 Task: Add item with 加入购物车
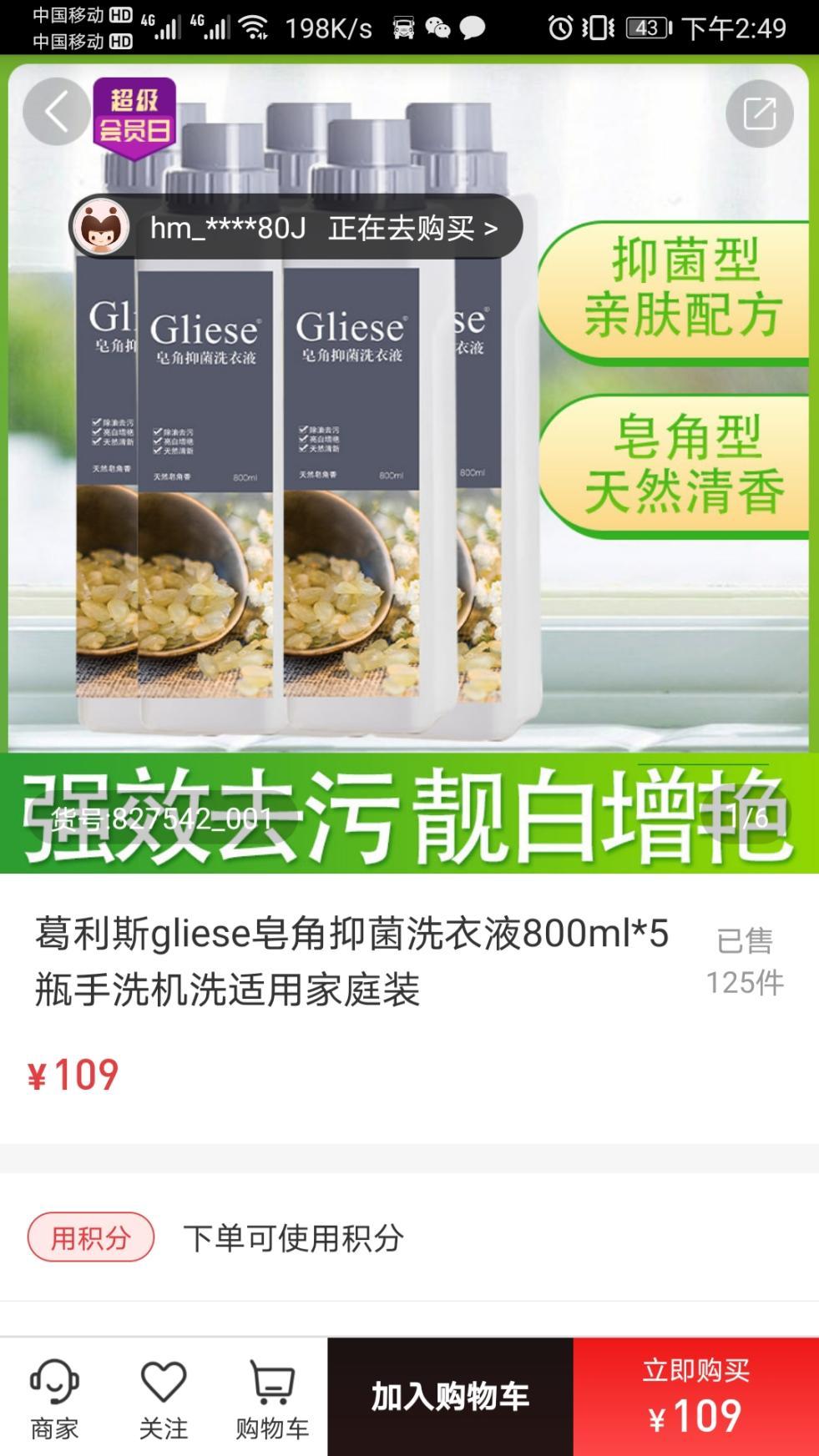450,1397
